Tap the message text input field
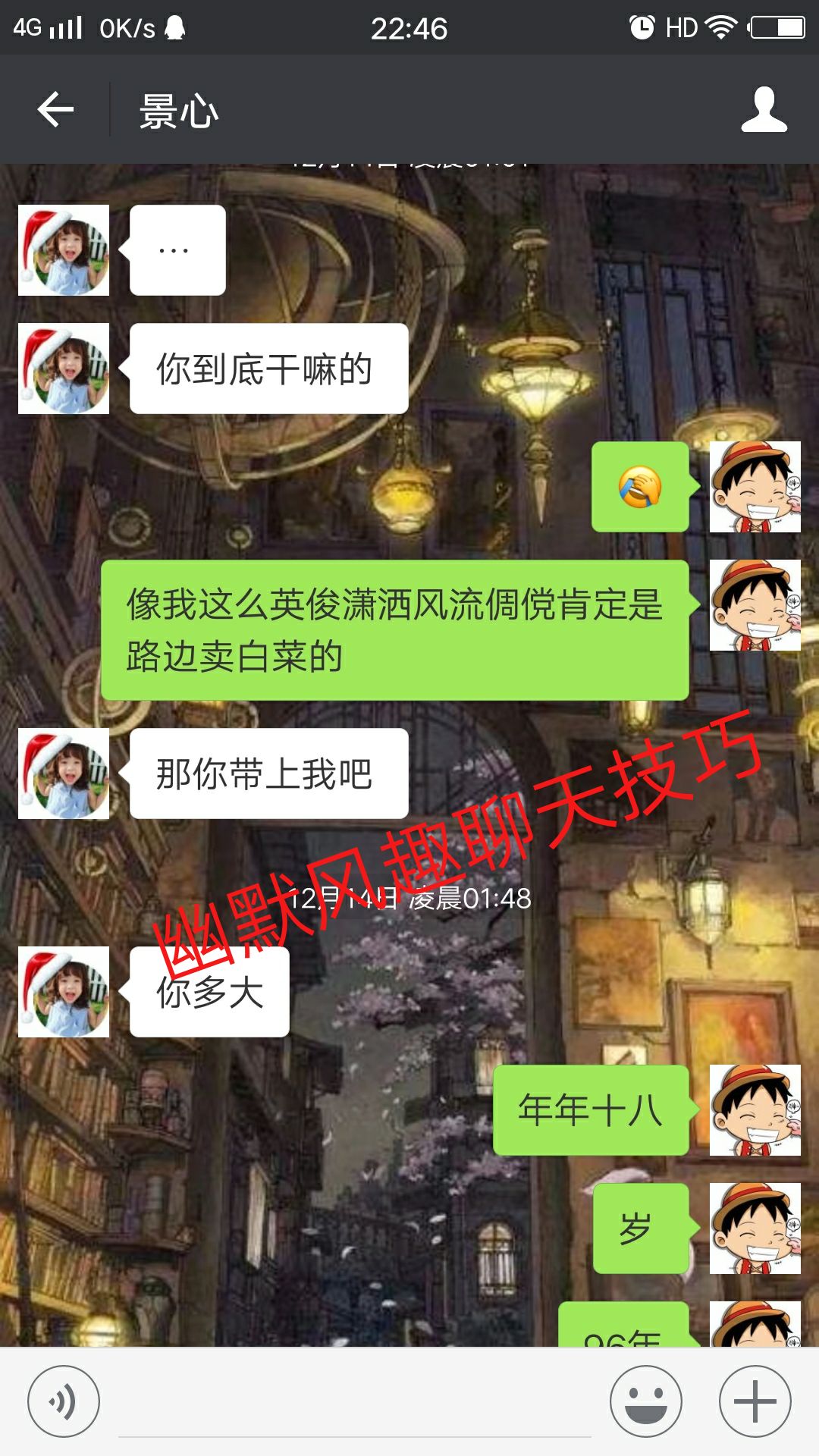 click(x=354, y=1403)
